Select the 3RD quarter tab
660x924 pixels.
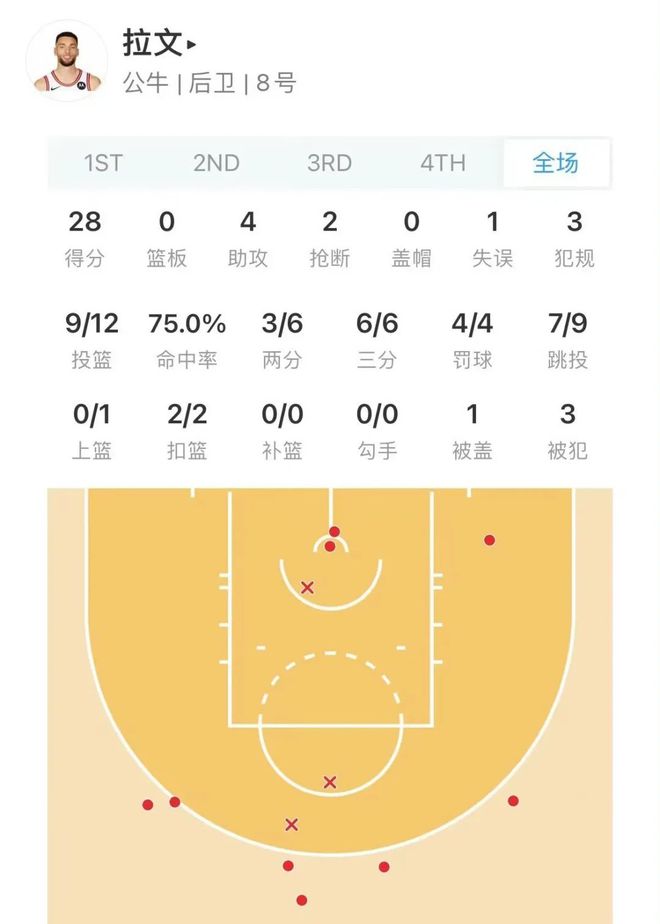329,163
